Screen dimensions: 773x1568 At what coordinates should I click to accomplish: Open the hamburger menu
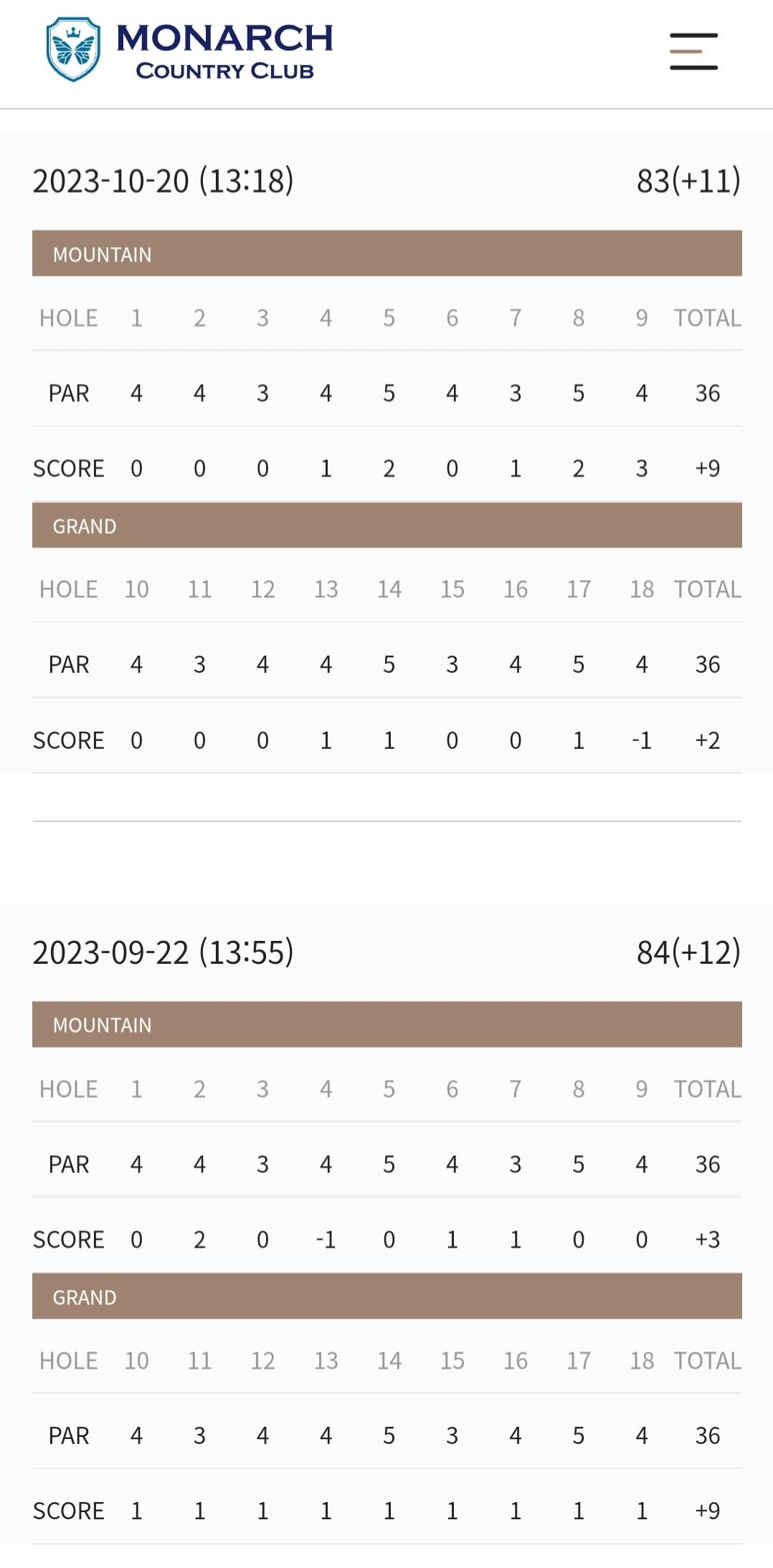coord(693,51)
